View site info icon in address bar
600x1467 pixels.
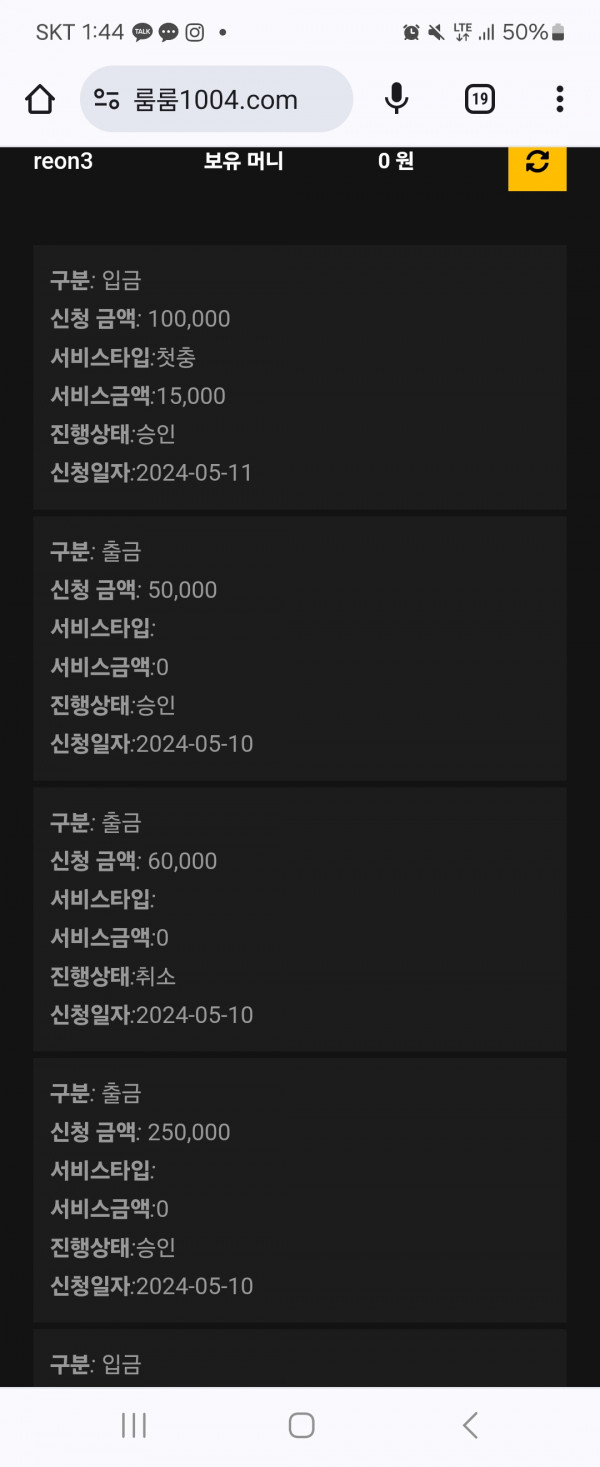point(107,99)
